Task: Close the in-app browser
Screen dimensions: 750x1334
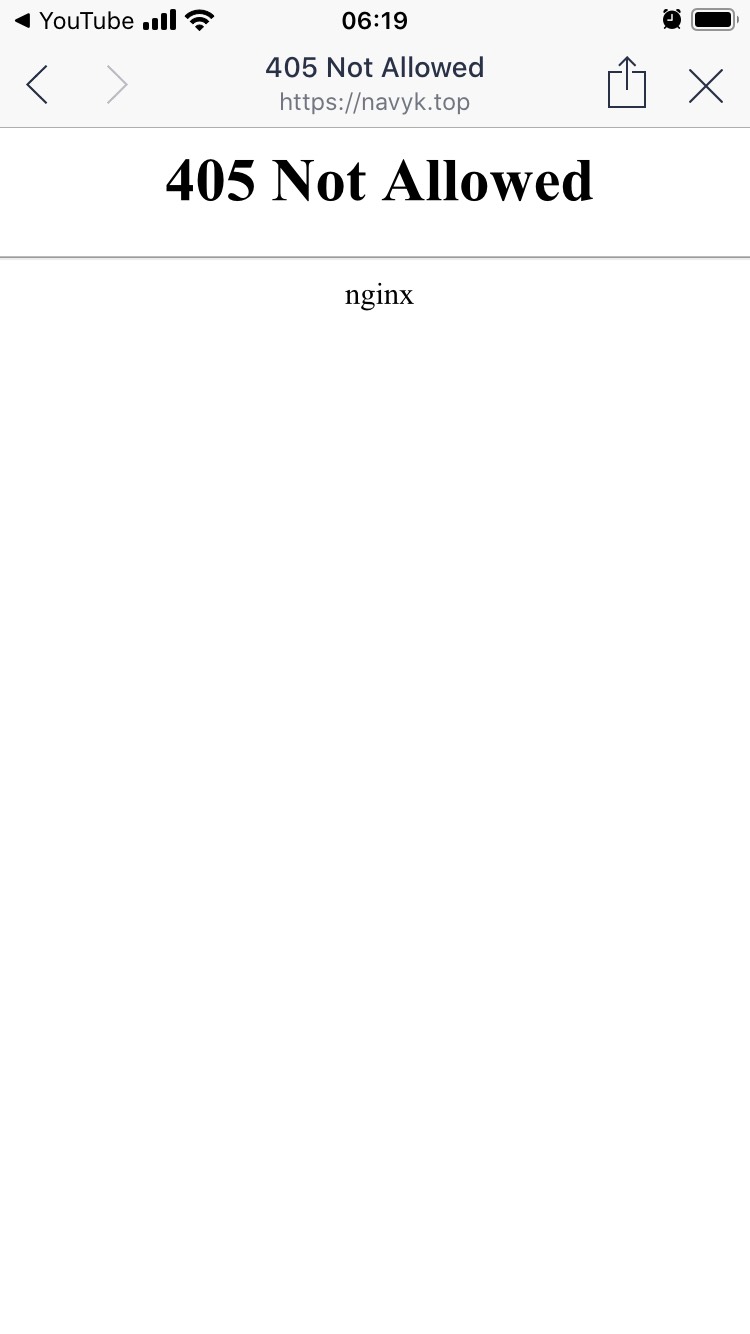Action: pyautogui.click(x=706, y=87)
